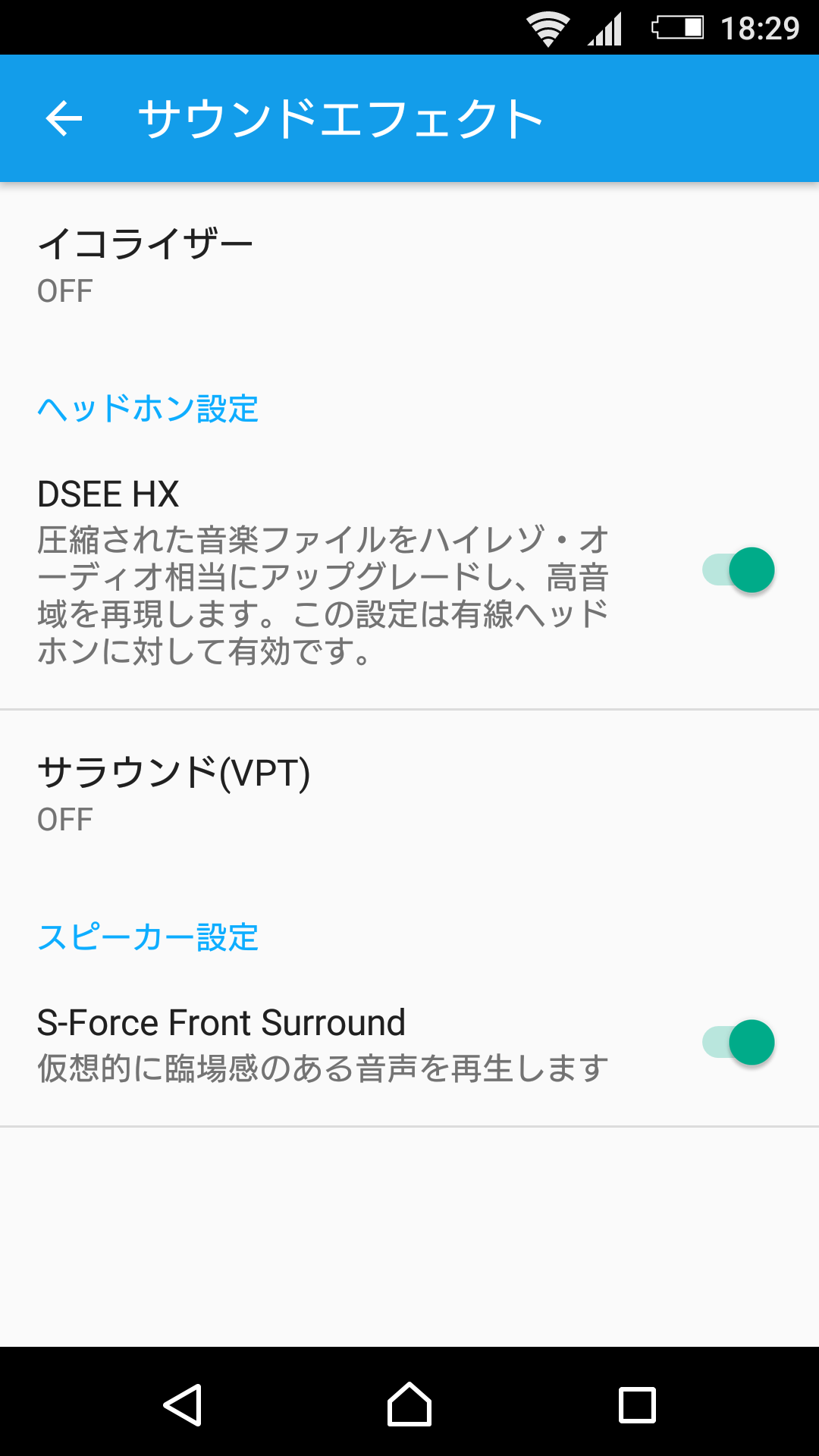Tap the back arrow in the title bar

(x=64, y=118)
